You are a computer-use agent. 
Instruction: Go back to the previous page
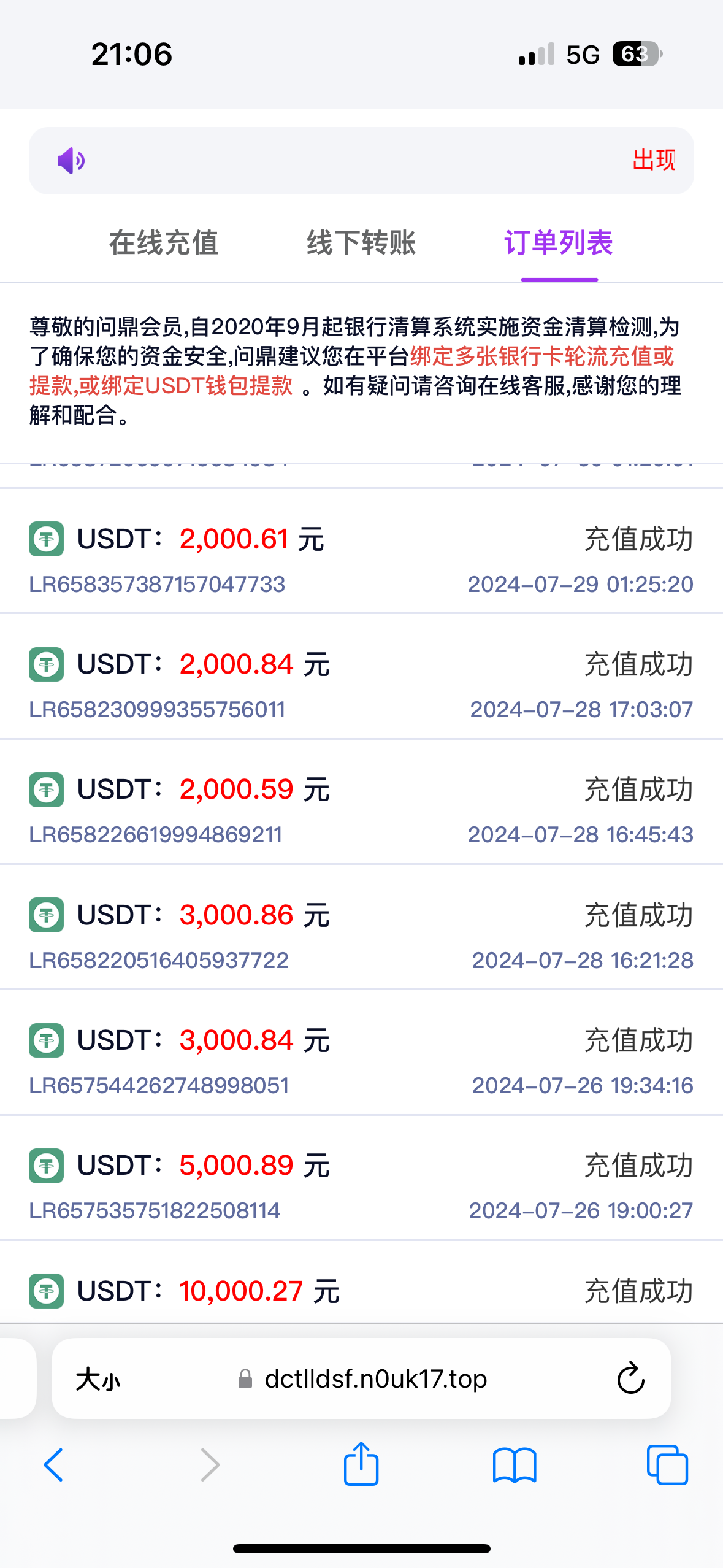click(x=54, y=1465)
